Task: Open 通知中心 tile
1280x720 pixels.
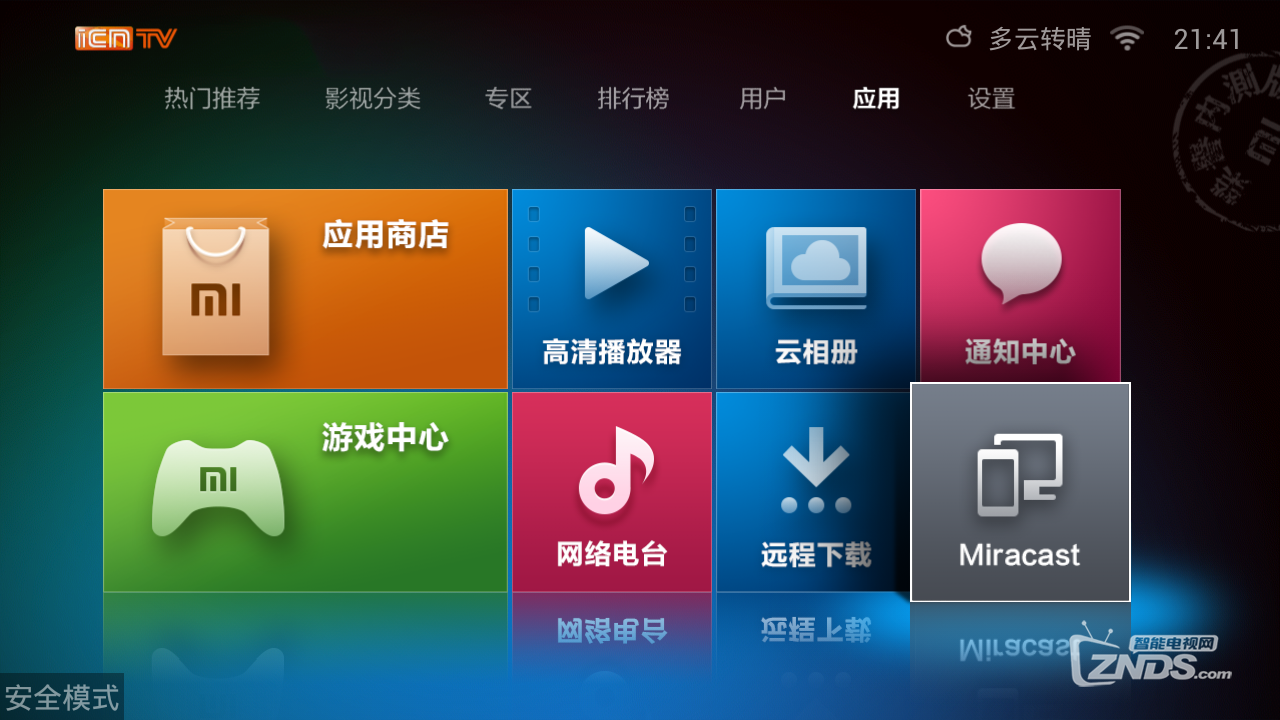Action: pyautogui.click(x=1020, y=289)
